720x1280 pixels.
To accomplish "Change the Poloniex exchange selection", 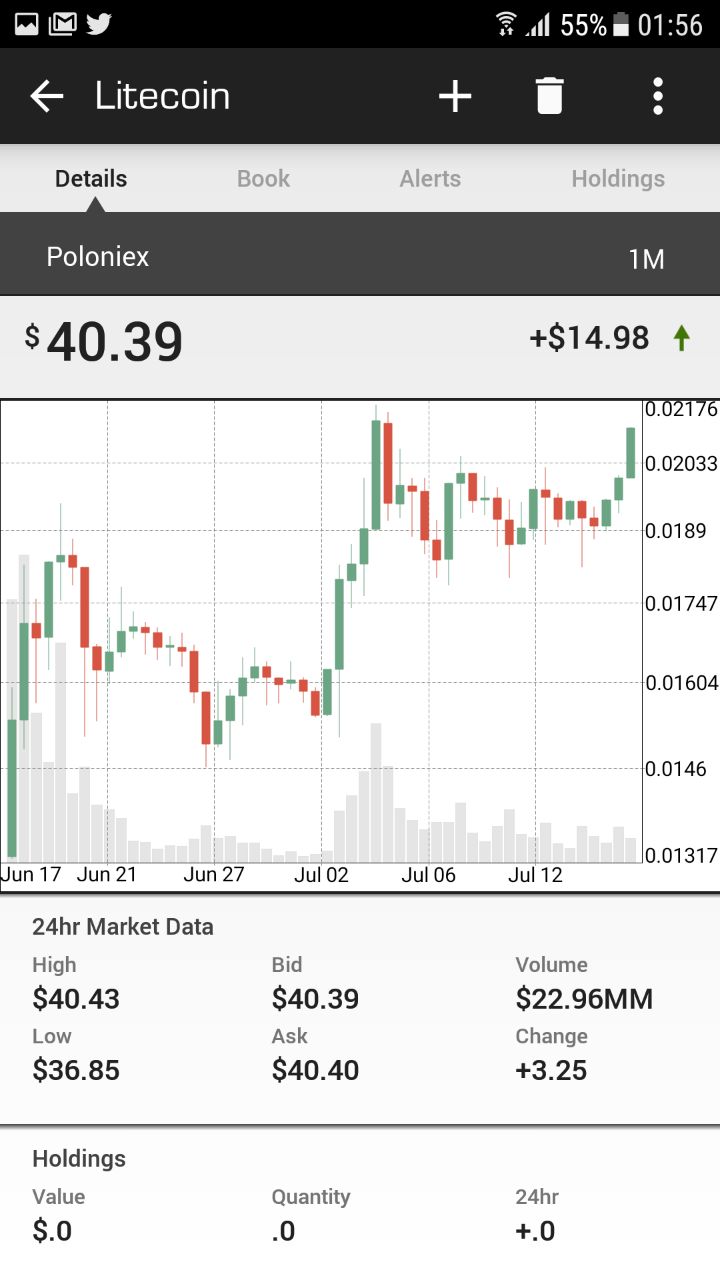I will (x=98, y=257).
